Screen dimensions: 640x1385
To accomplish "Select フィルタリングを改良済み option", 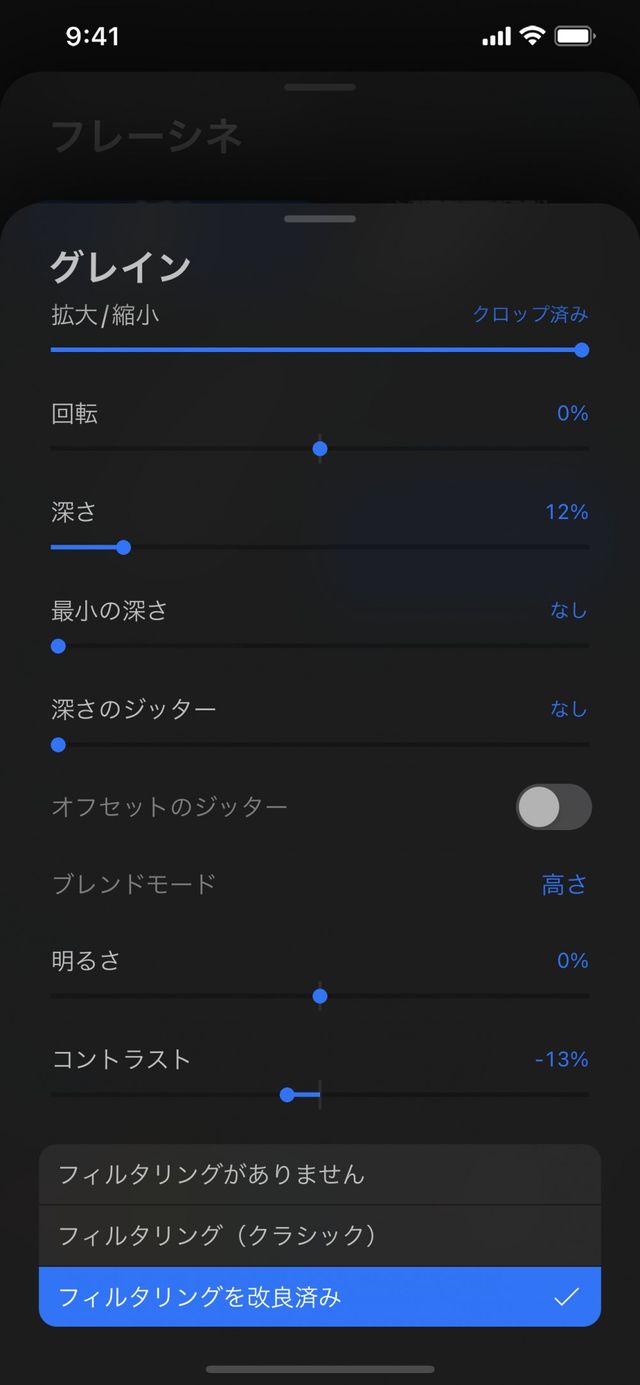I will point(320,1297).
